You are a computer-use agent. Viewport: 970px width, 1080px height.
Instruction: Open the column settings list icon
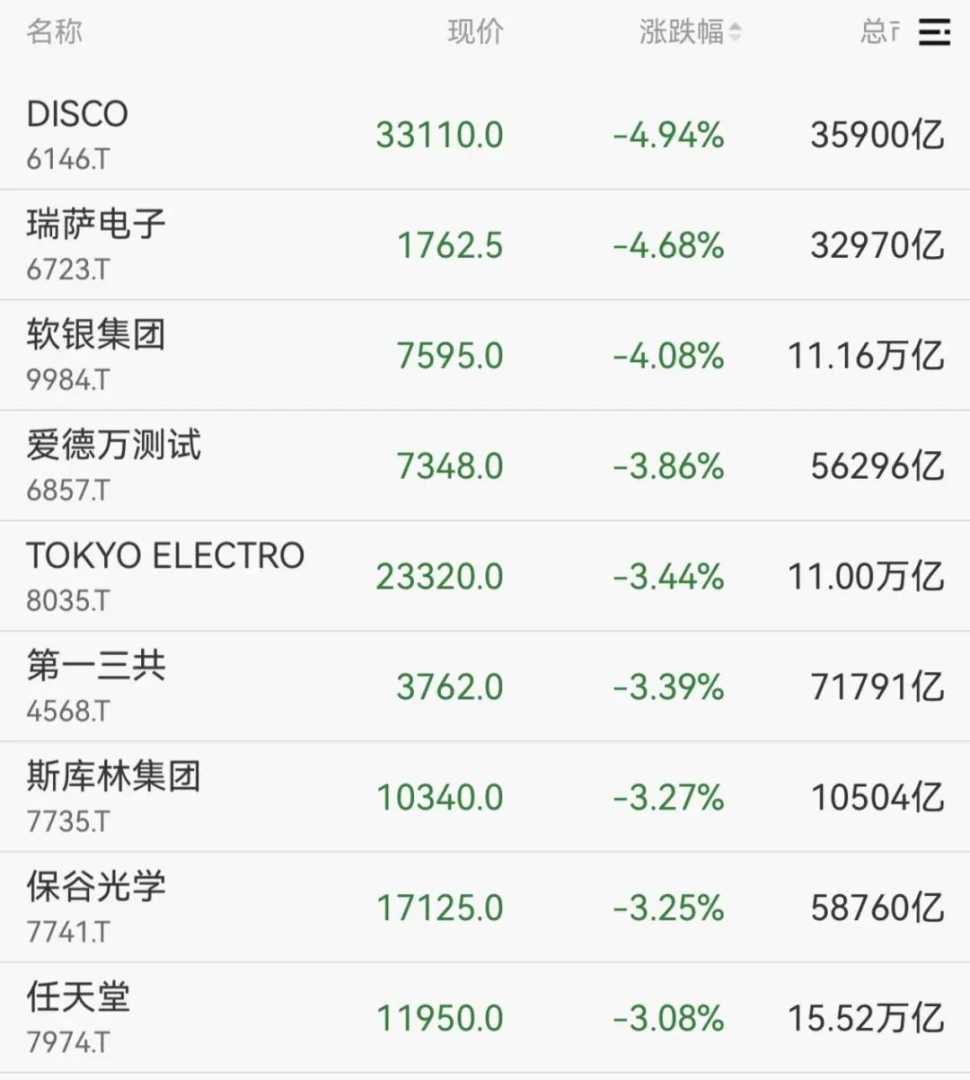(934, 33)
